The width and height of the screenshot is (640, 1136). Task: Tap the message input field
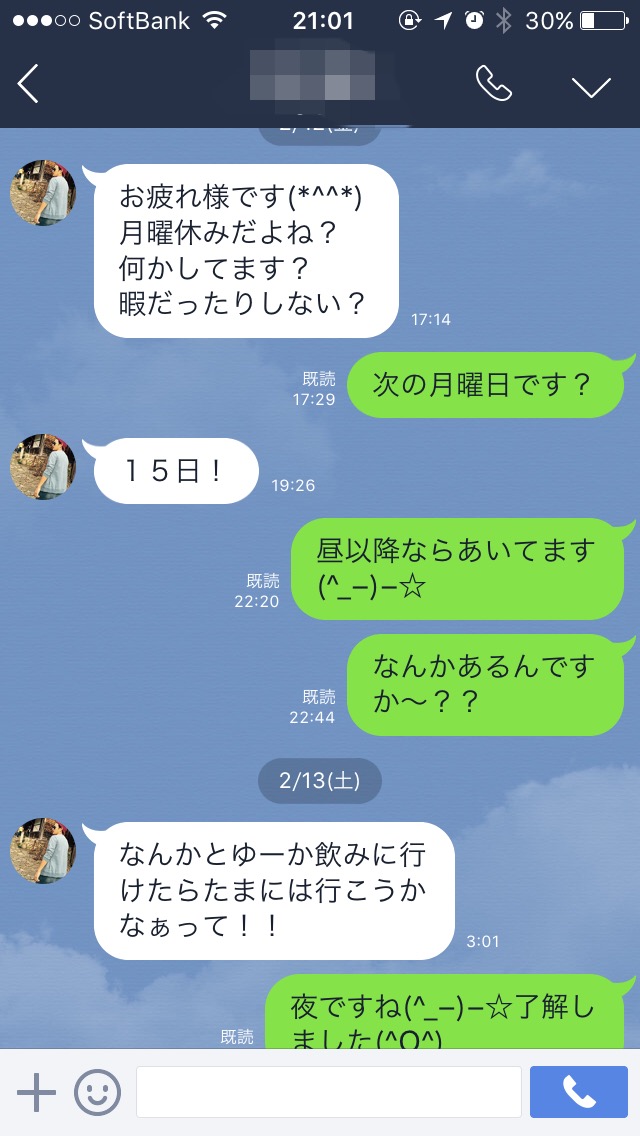click(328, 1092)
